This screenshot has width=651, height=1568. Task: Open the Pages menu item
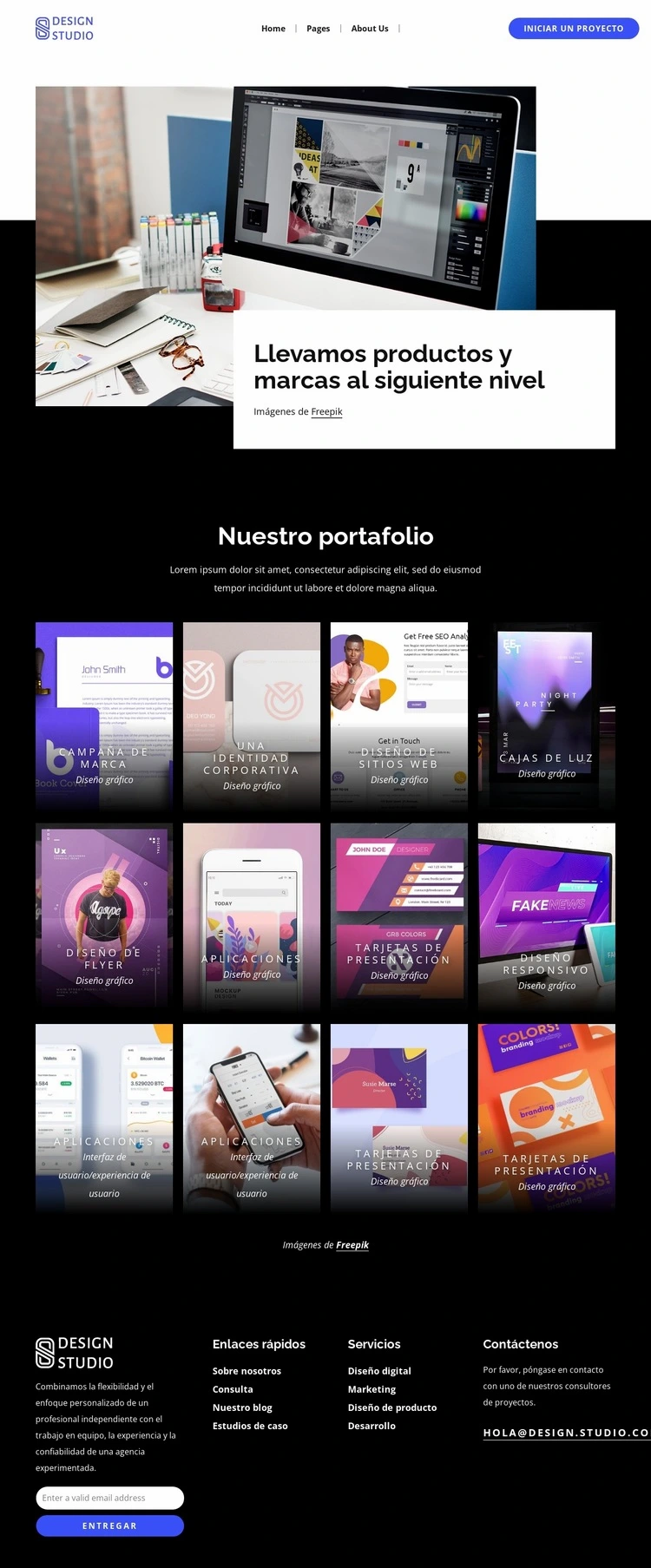click(x=318, y=29)
